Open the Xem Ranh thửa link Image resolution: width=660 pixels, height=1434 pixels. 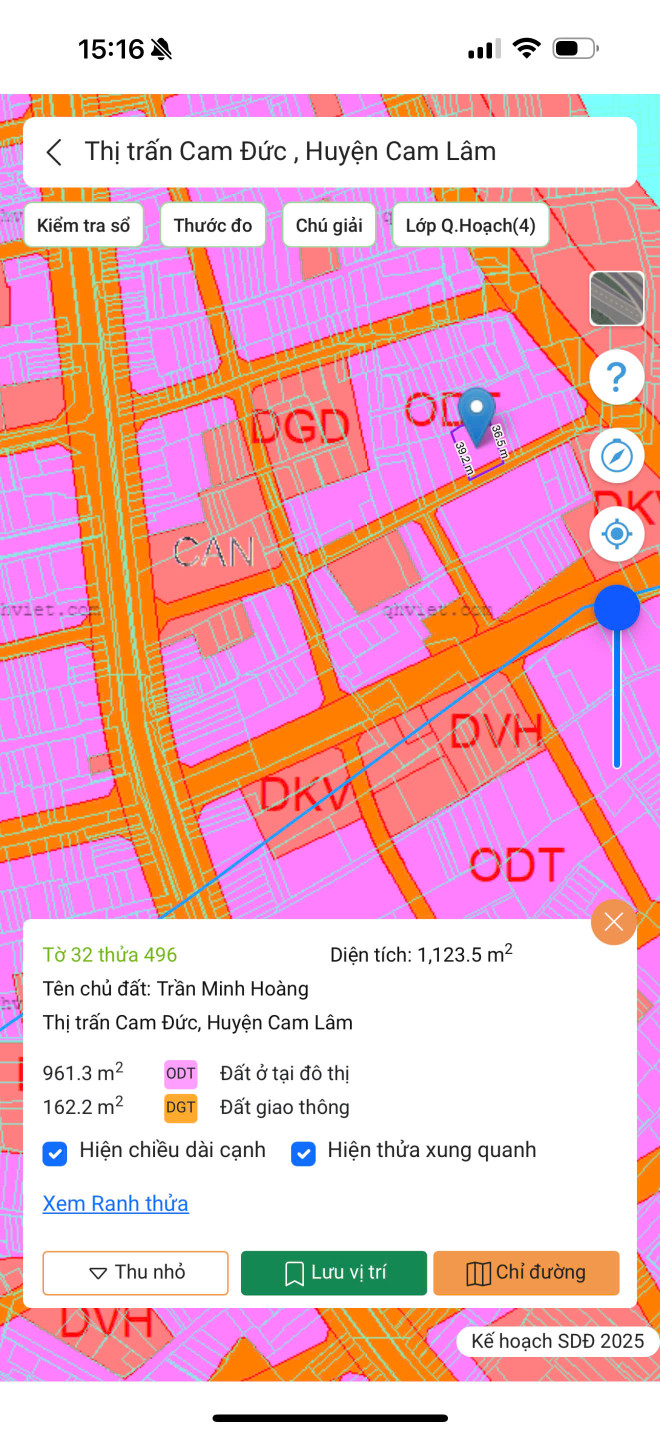tap(115, 1203)
